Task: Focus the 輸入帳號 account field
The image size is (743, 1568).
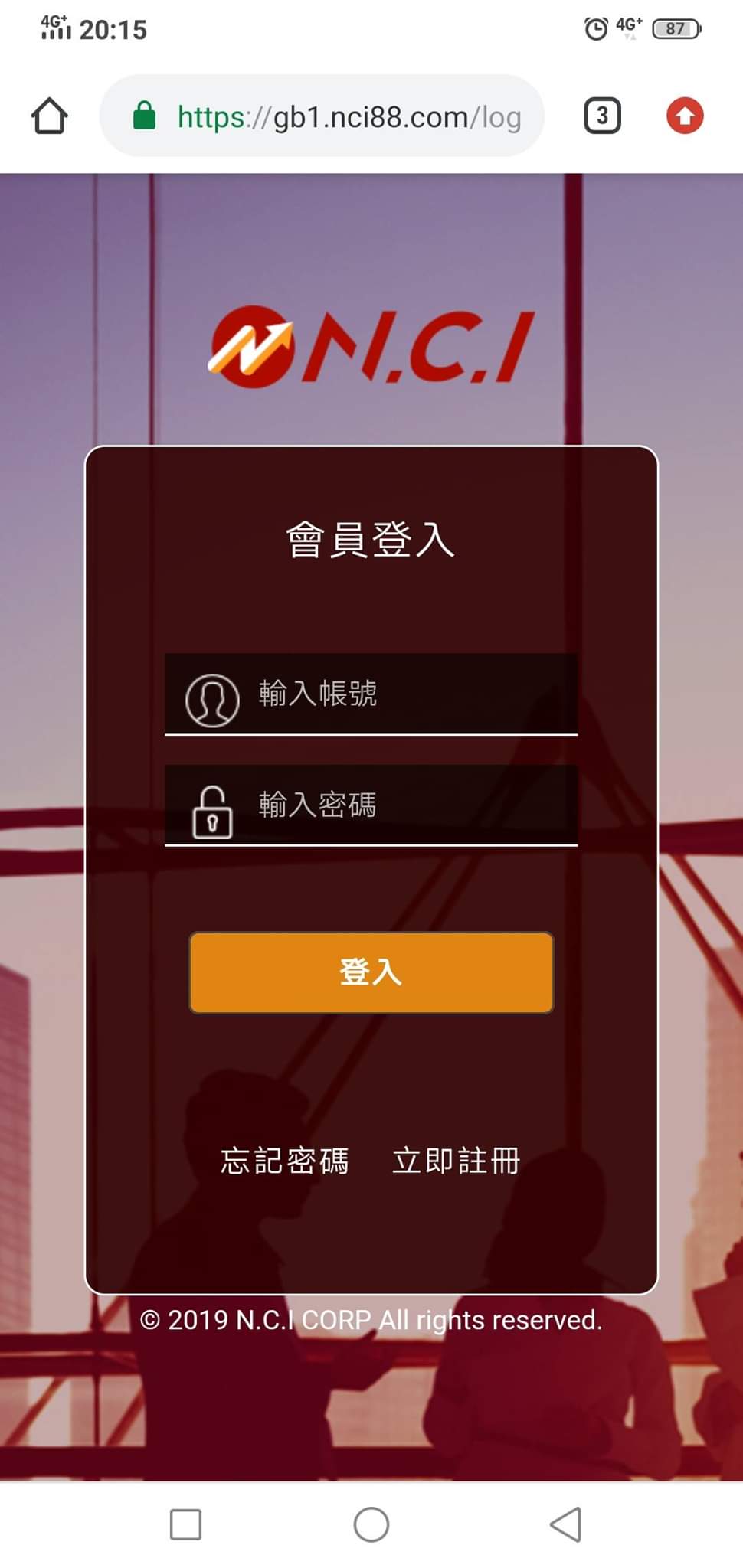Action: (398, 694)
